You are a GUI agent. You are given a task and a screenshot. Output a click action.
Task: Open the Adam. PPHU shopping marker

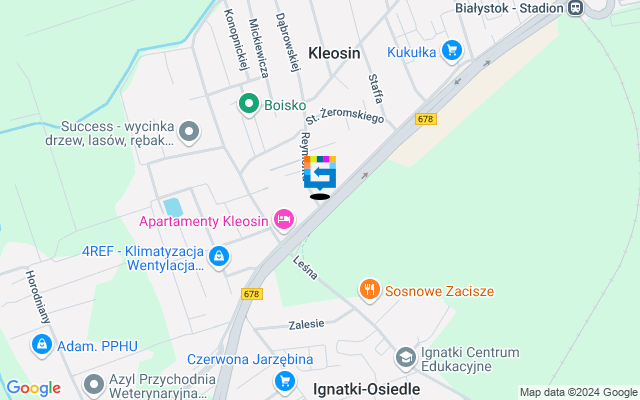41,346
